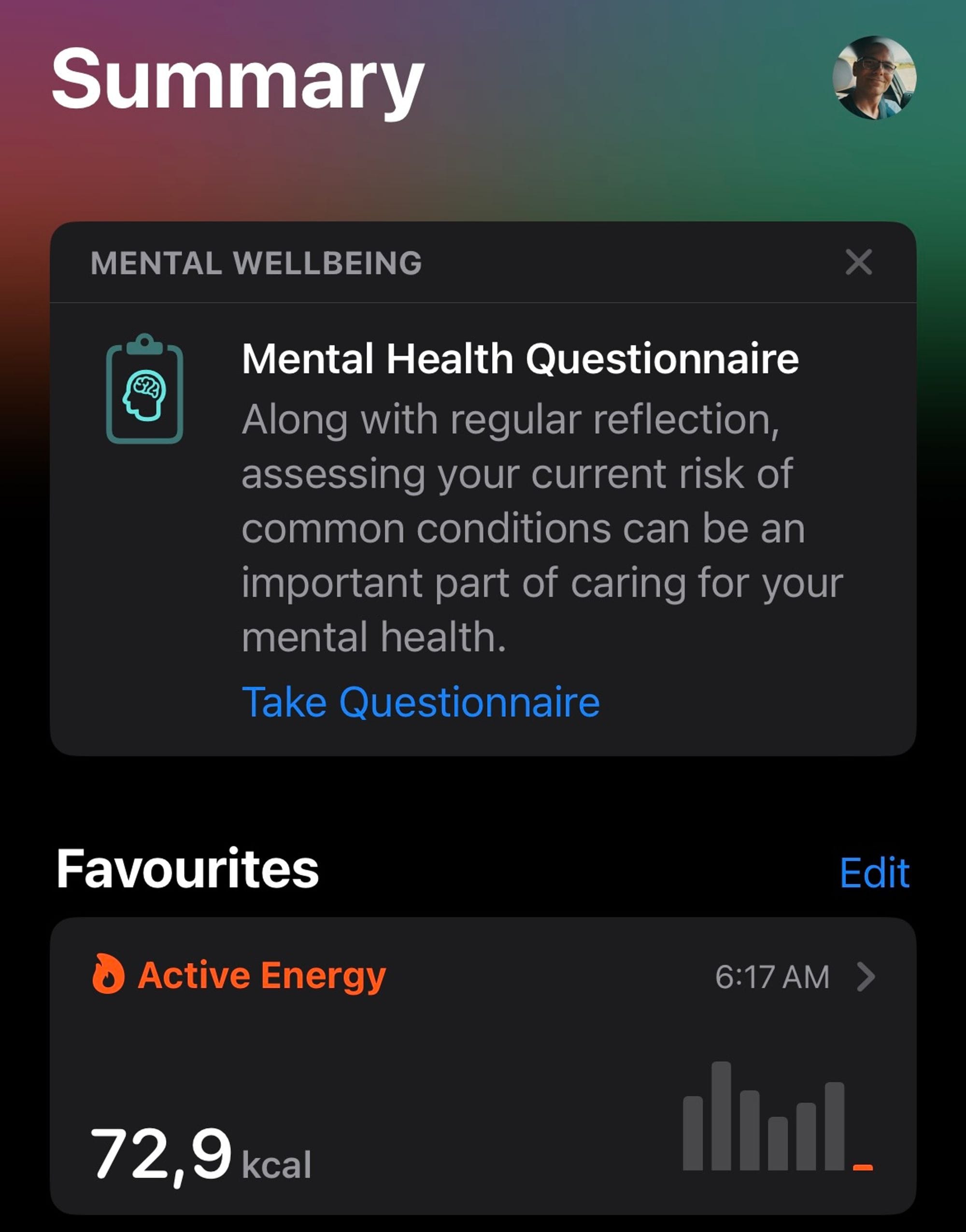Screen dimensions: 966x1232
Task: Tap the Take Questionnaire link
Action: pyautogui.click(x=420, y=702)
